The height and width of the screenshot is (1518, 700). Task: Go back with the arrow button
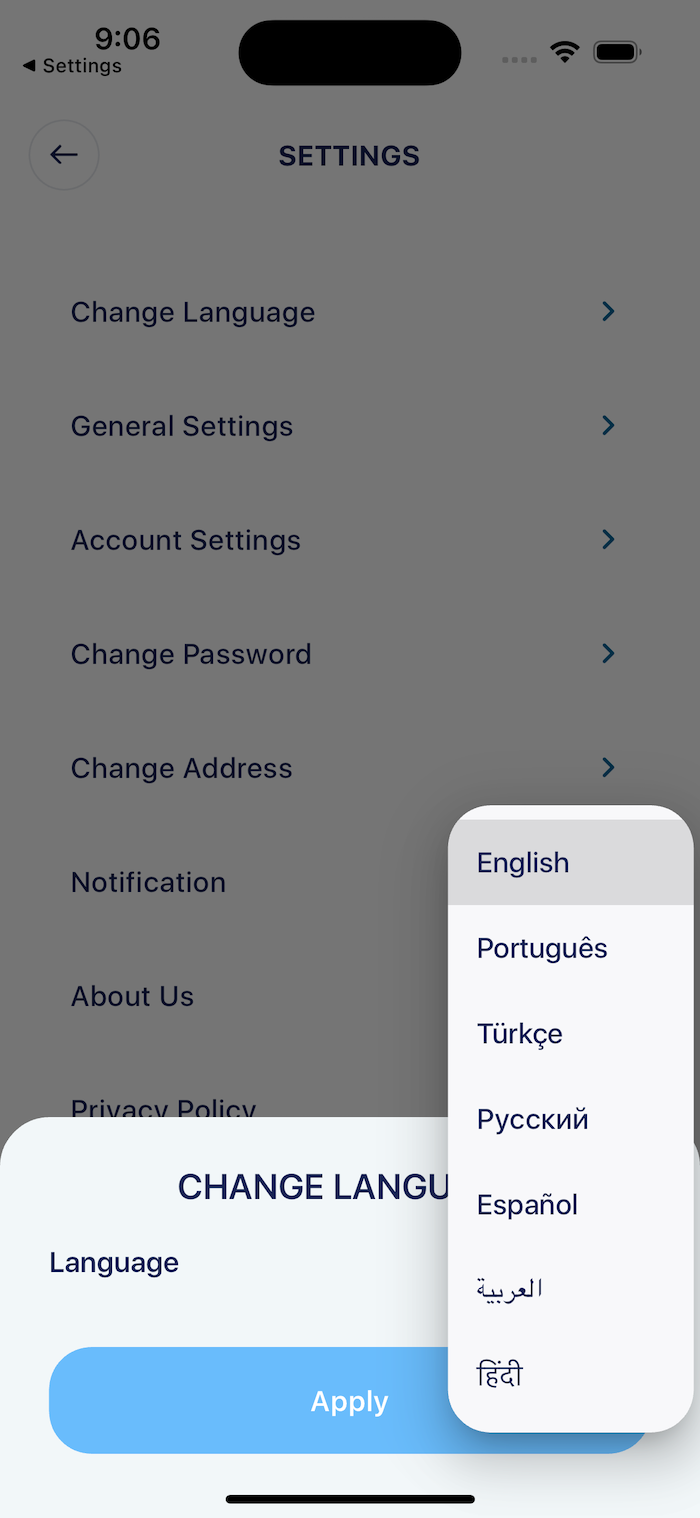[64, 155]
